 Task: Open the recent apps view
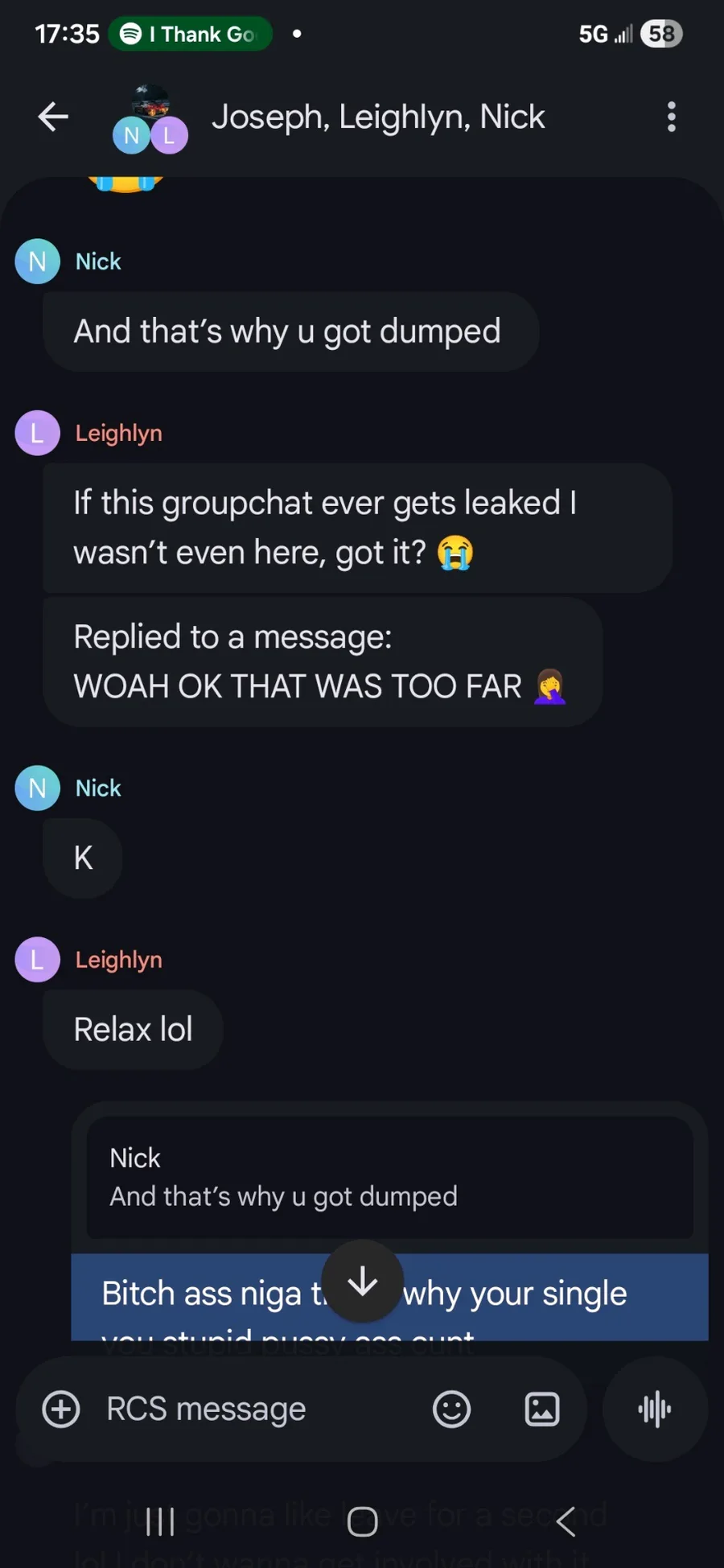click(160, 1521)
